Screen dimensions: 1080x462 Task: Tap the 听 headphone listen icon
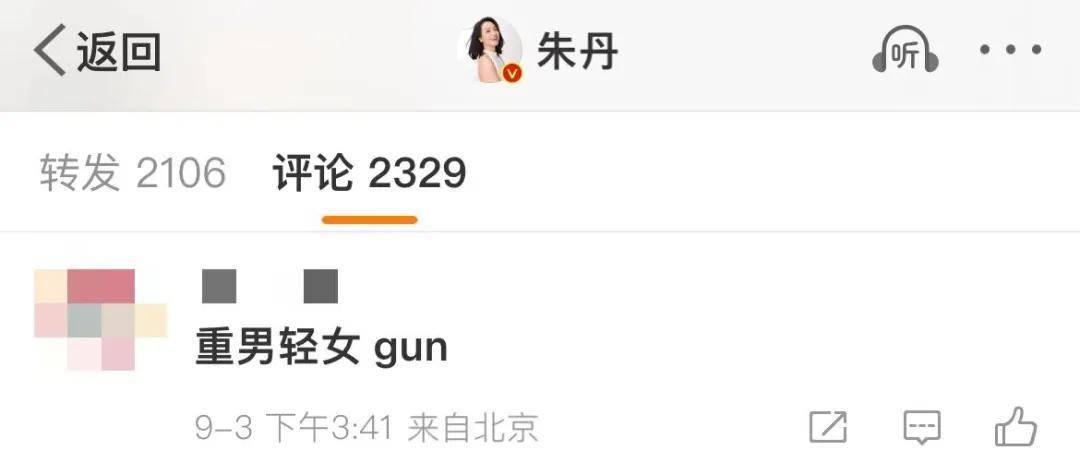click(x=904, y=53)
